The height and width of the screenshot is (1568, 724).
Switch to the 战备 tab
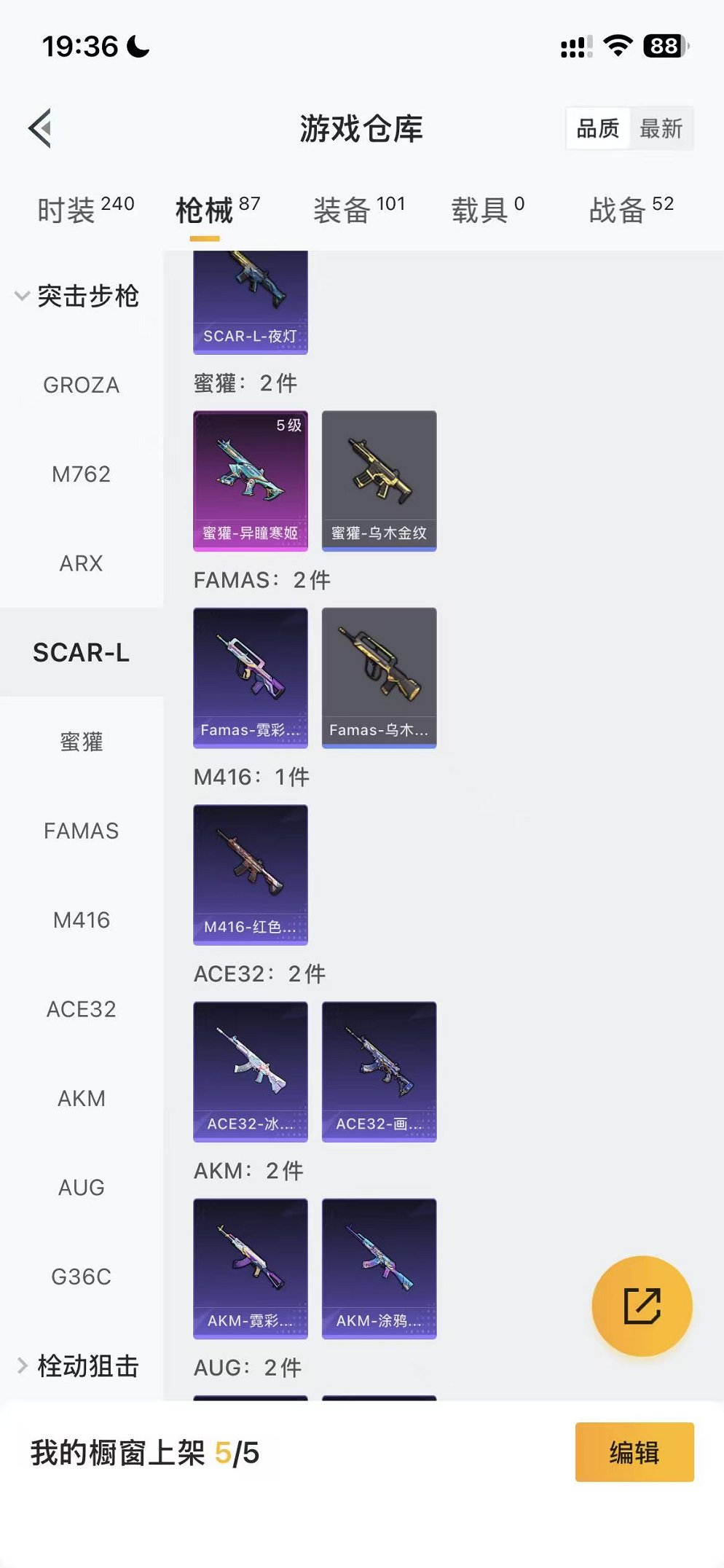(x=631, y=210)
